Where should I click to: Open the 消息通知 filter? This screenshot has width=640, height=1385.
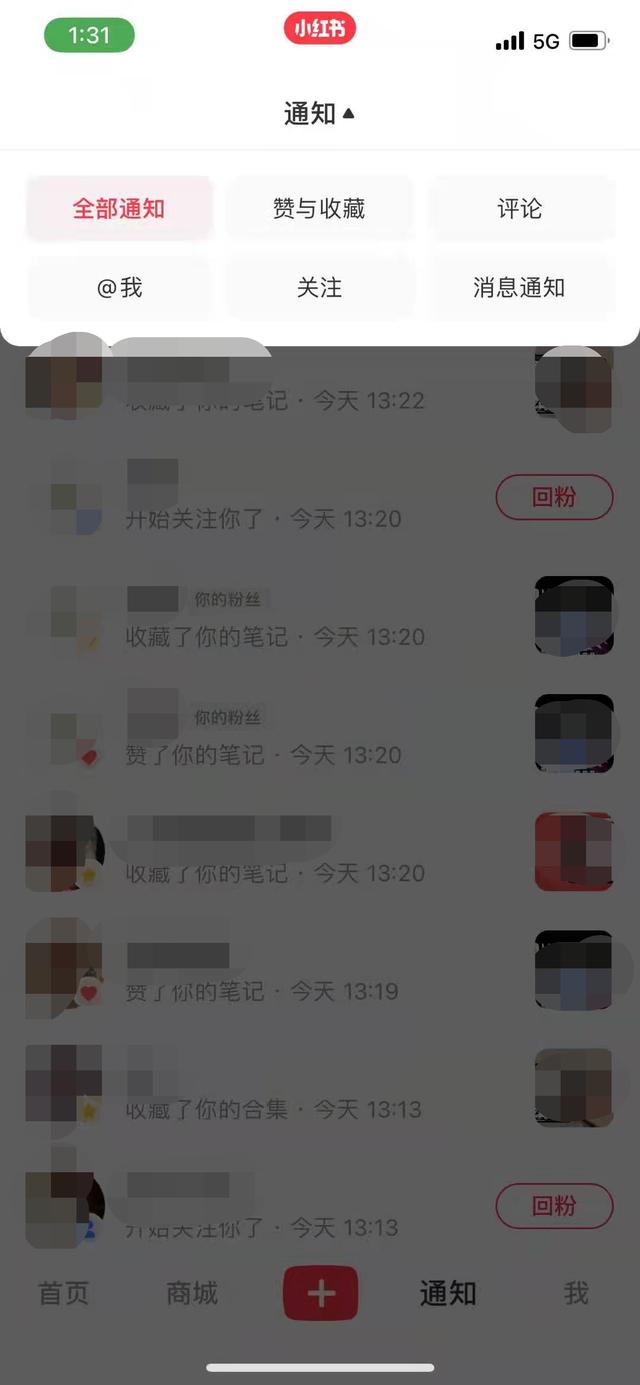coord(520,288)
